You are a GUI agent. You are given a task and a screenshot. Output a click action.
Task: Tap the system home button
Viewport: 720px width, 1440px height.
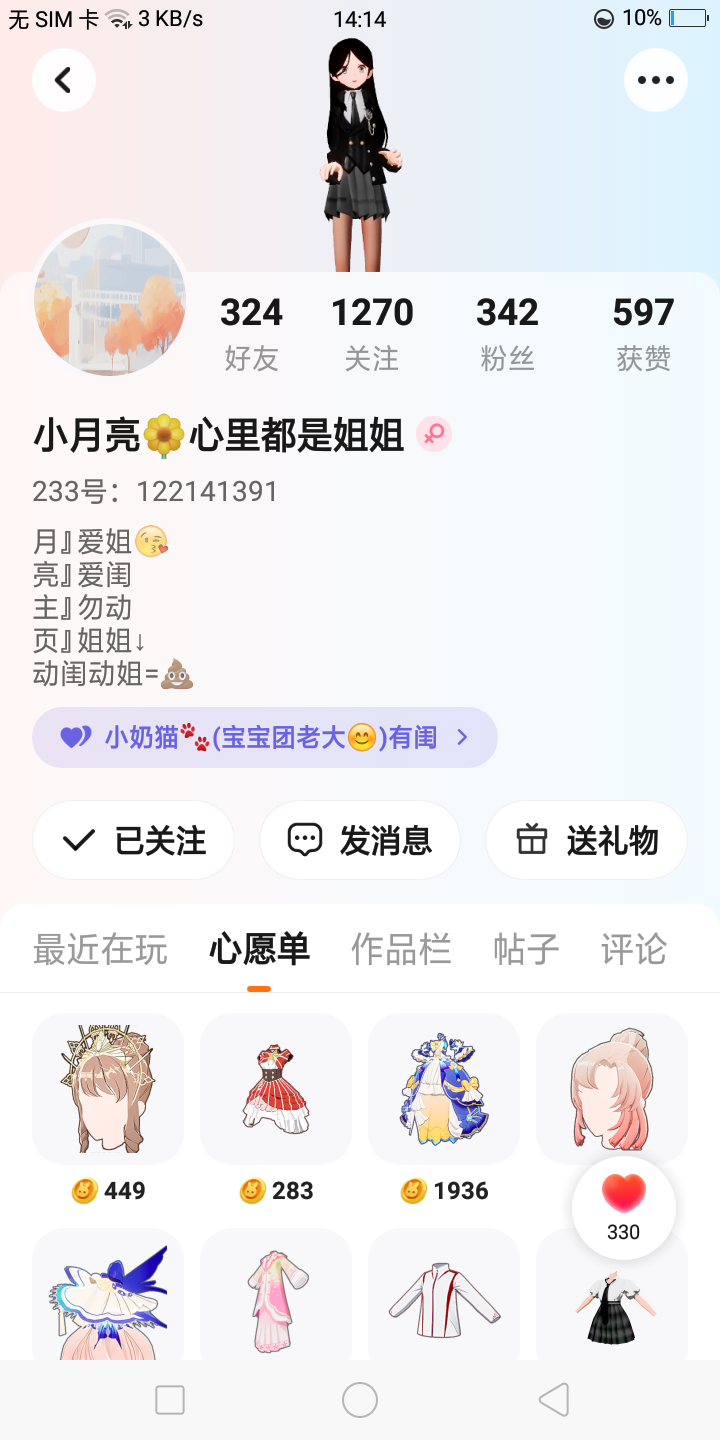tap(360, 1400)
